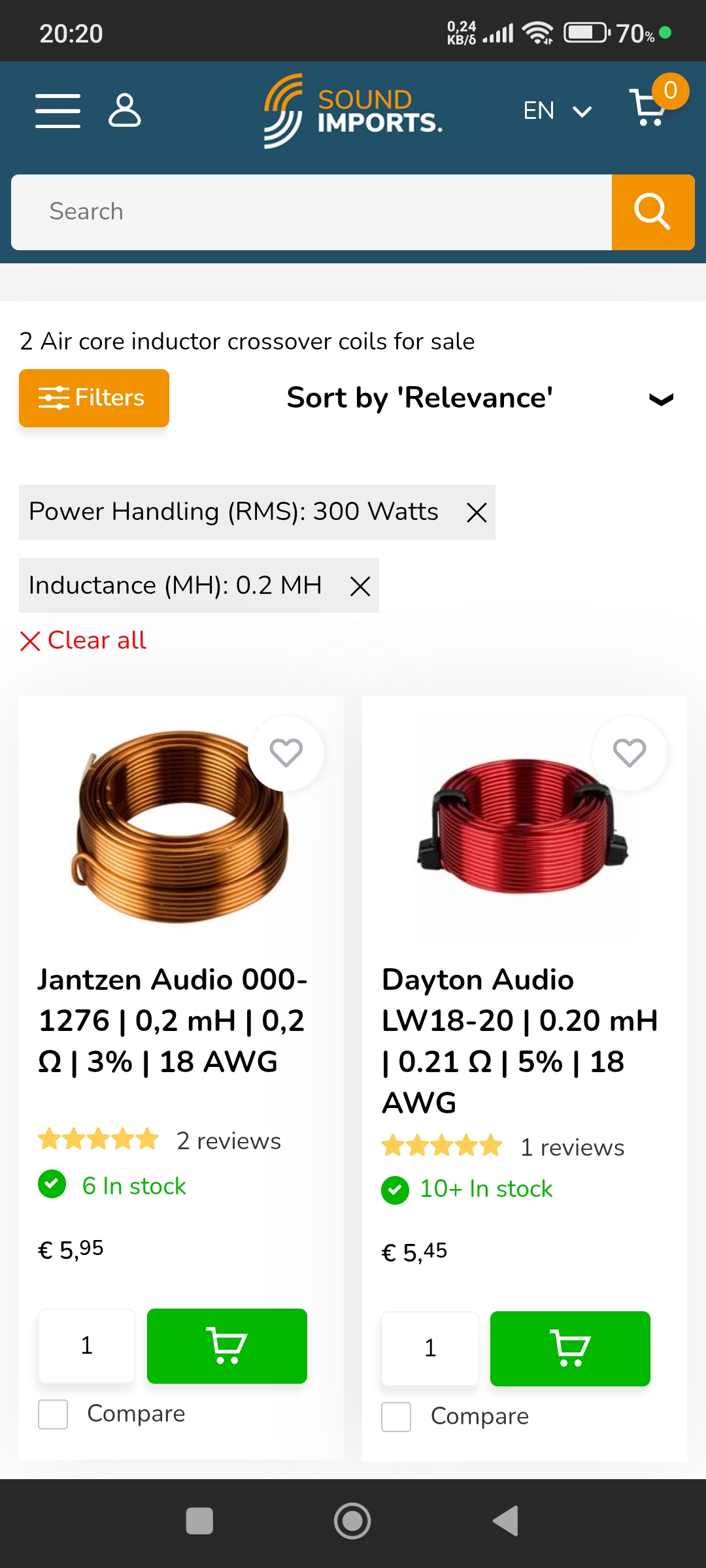The width and height of the screenshot is (706, 1568).
Task: Add Jantzen Audio coil to wishlist
Action: tap(286, 753)
